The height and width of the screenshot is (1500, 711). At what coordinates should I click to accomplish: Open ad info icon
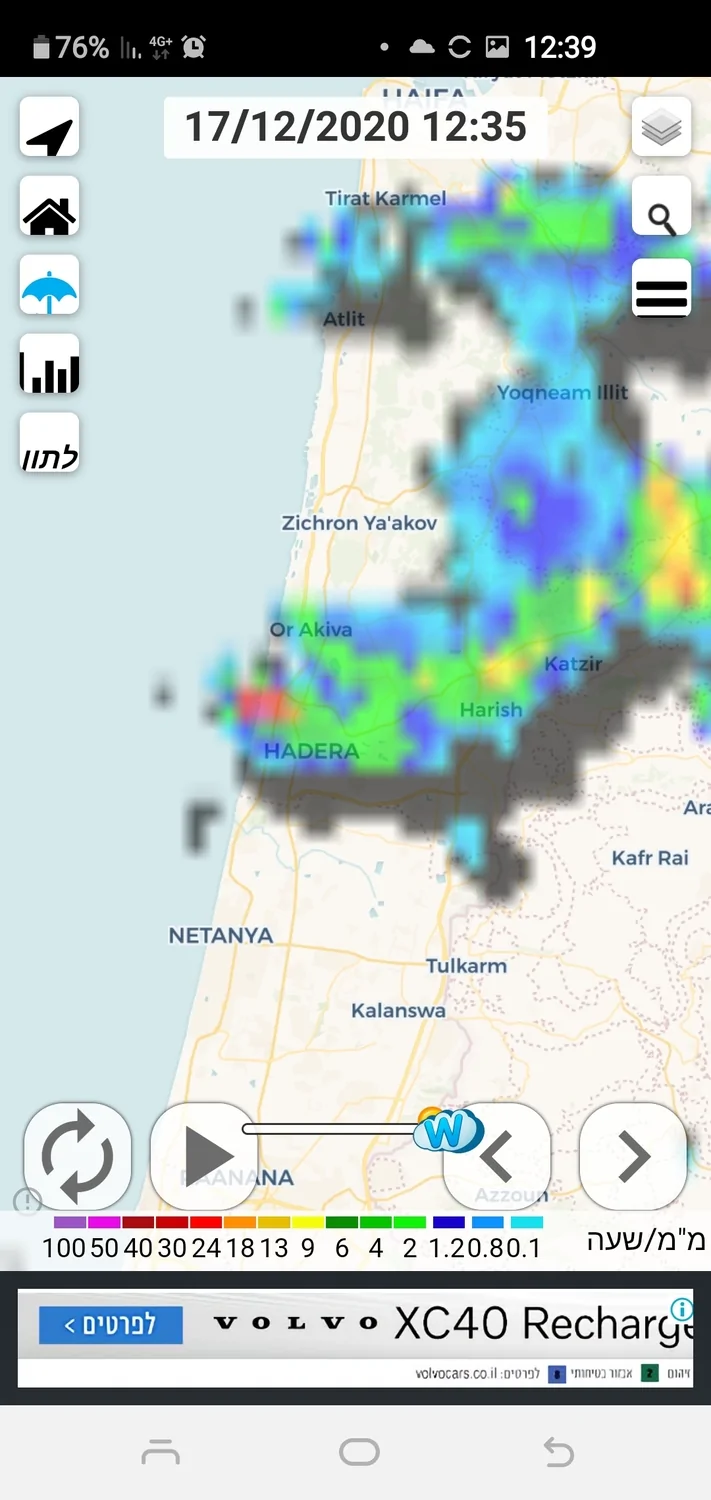click(x=681, y=1309)
